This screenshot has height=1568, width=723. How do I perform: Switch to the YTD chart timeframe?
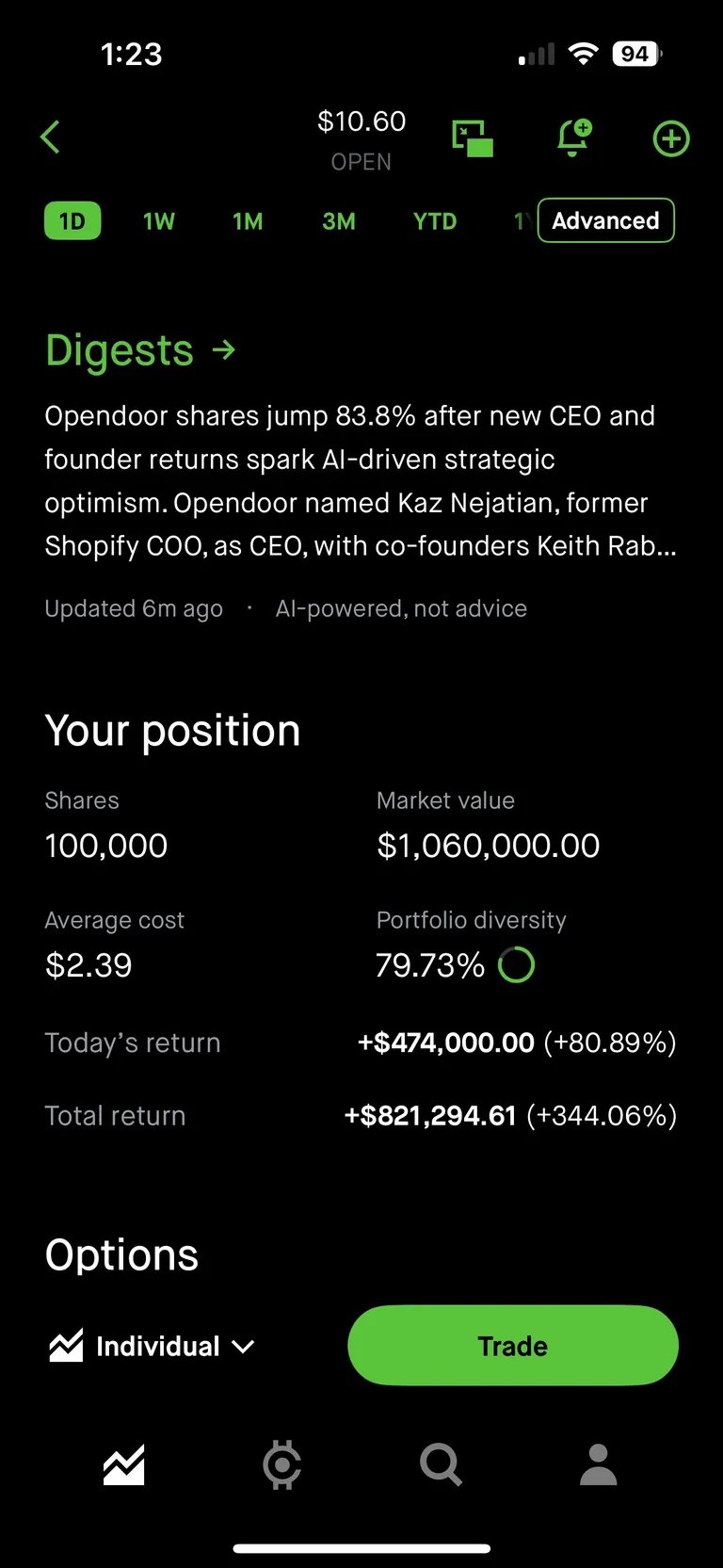click(x=434, y=220)
